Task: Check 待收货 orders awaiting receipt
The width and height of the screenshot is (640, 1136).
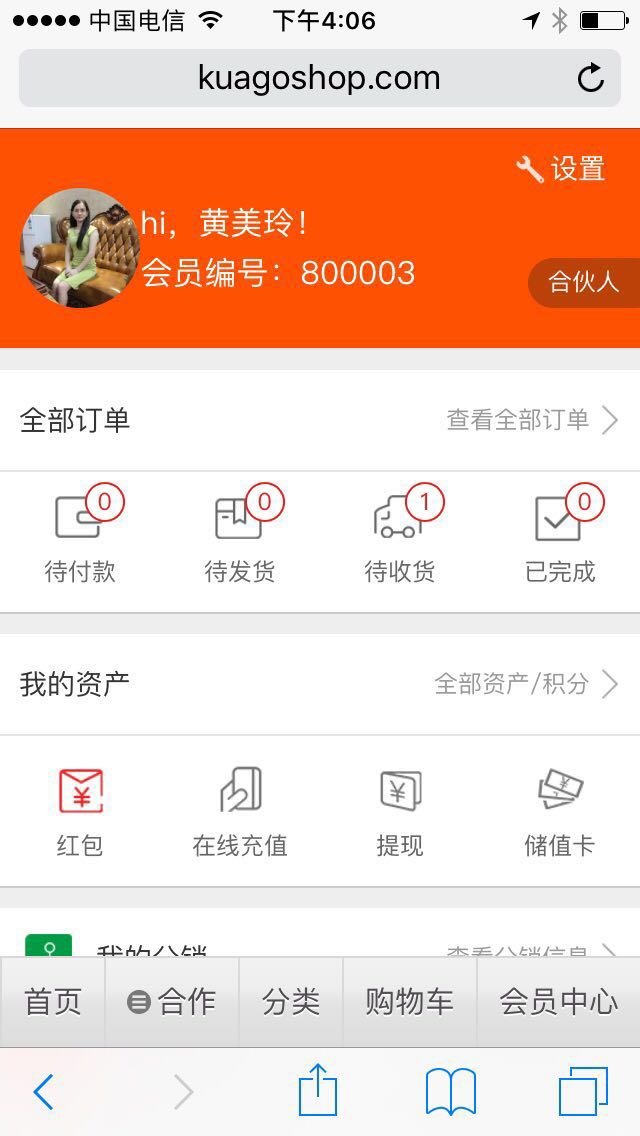Action: pos(400,535)
